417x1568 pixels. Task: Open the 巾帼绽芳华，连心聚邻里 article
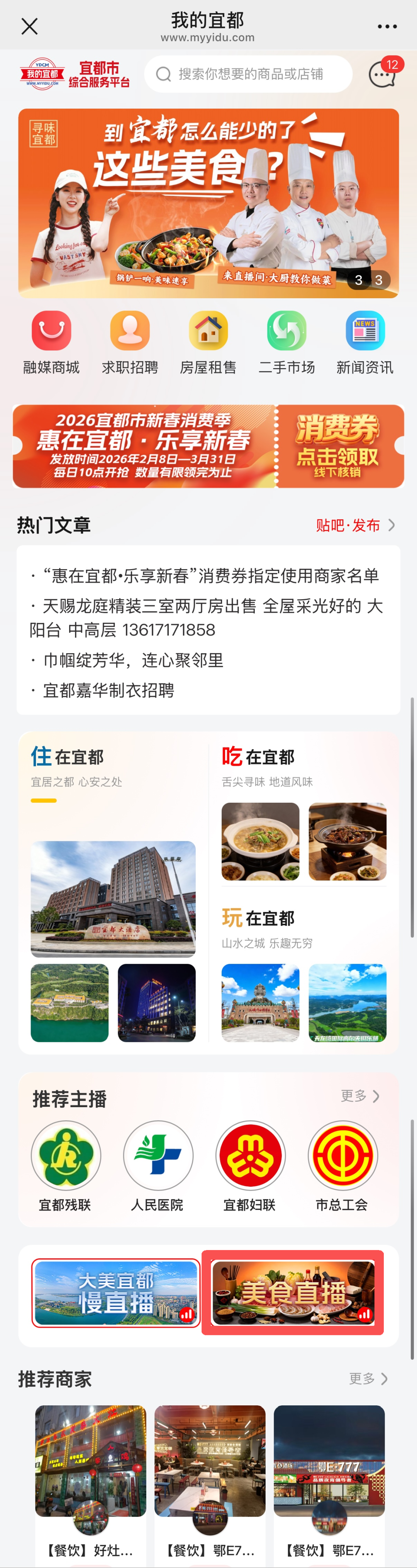coord(133,660)
